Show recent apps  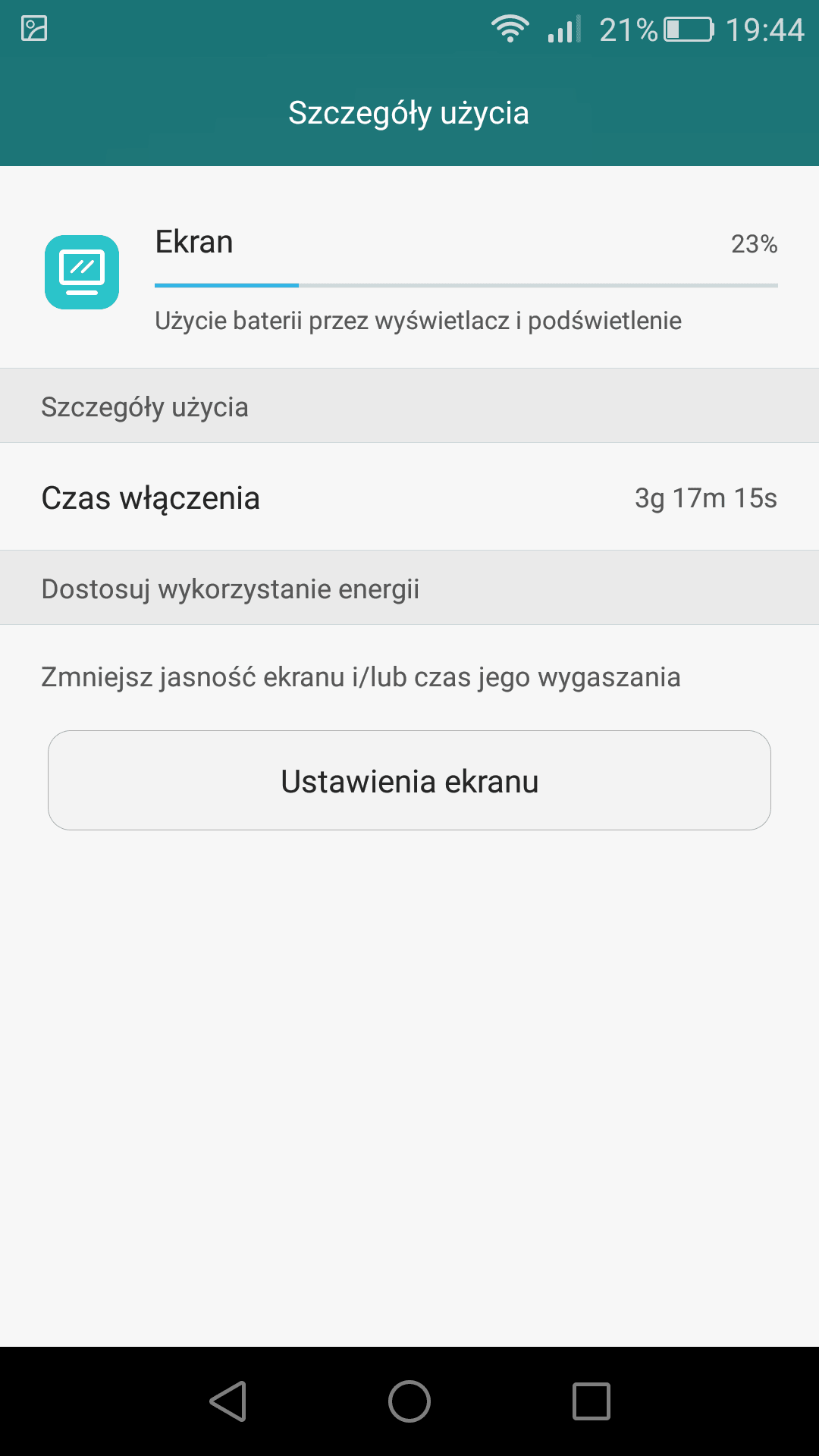point(591,1401)
